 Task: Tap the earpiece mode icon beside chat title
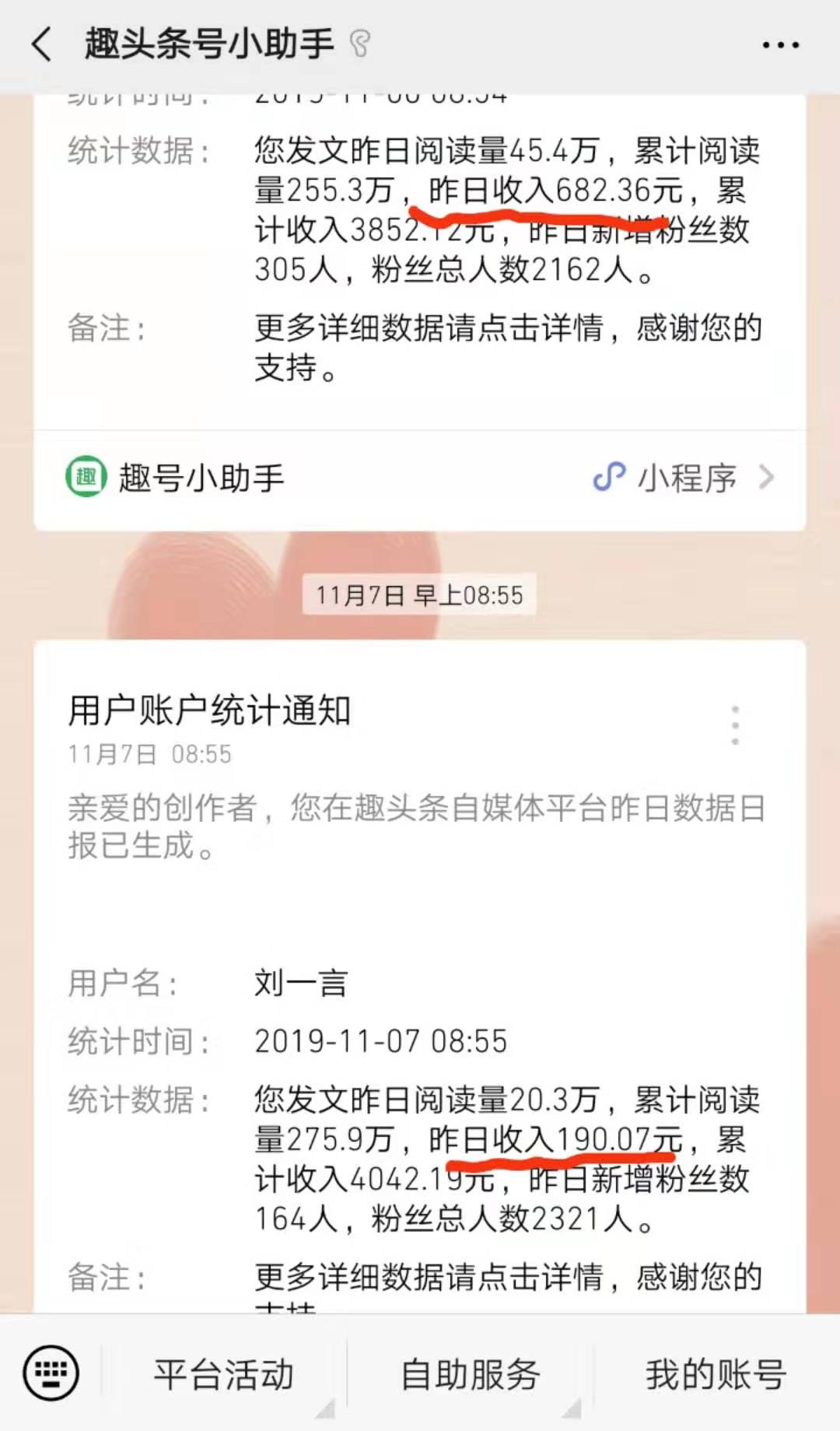coord(359,43)
